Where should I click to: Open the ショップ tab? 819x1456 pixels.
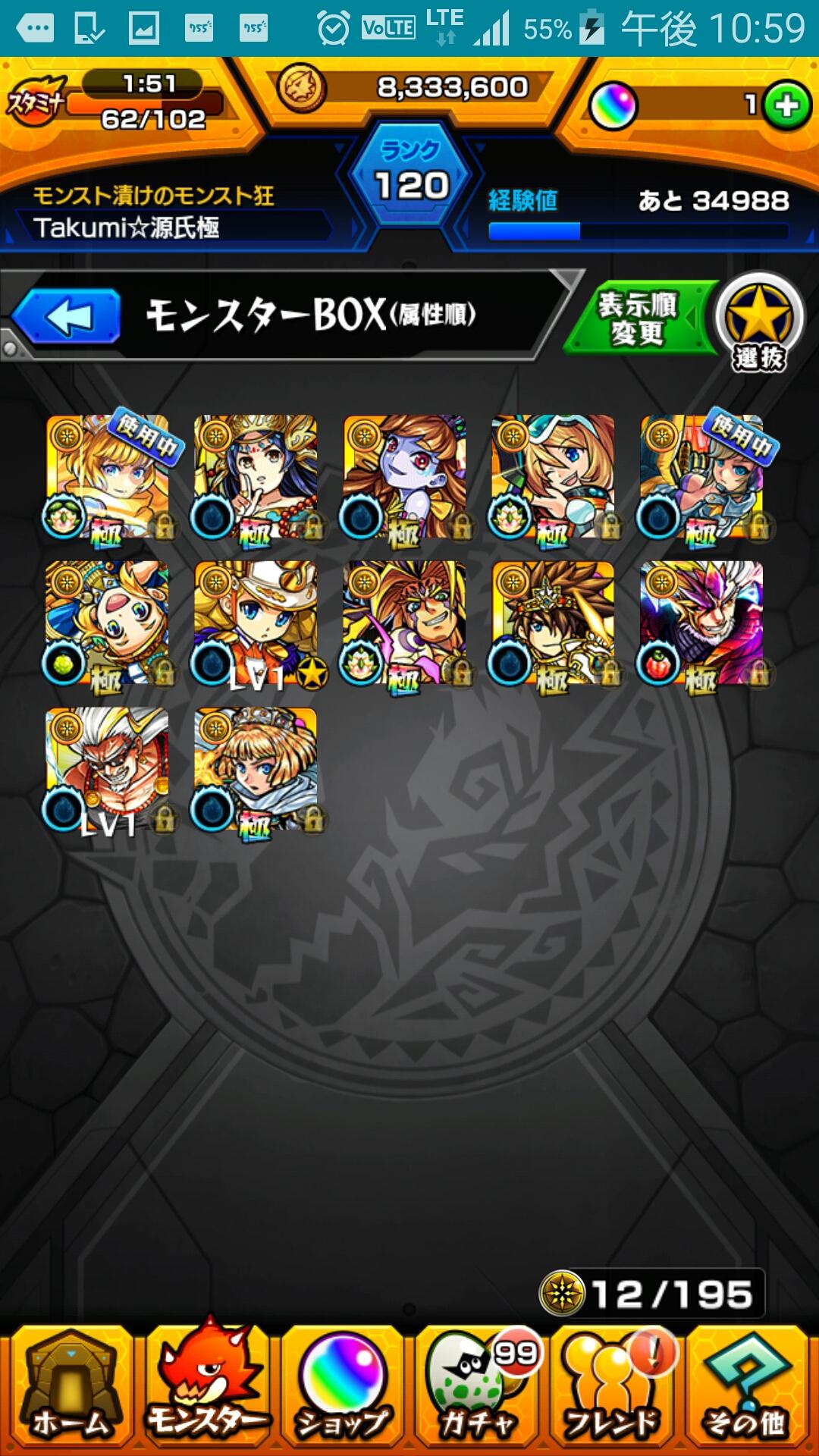click(343, 1389)
